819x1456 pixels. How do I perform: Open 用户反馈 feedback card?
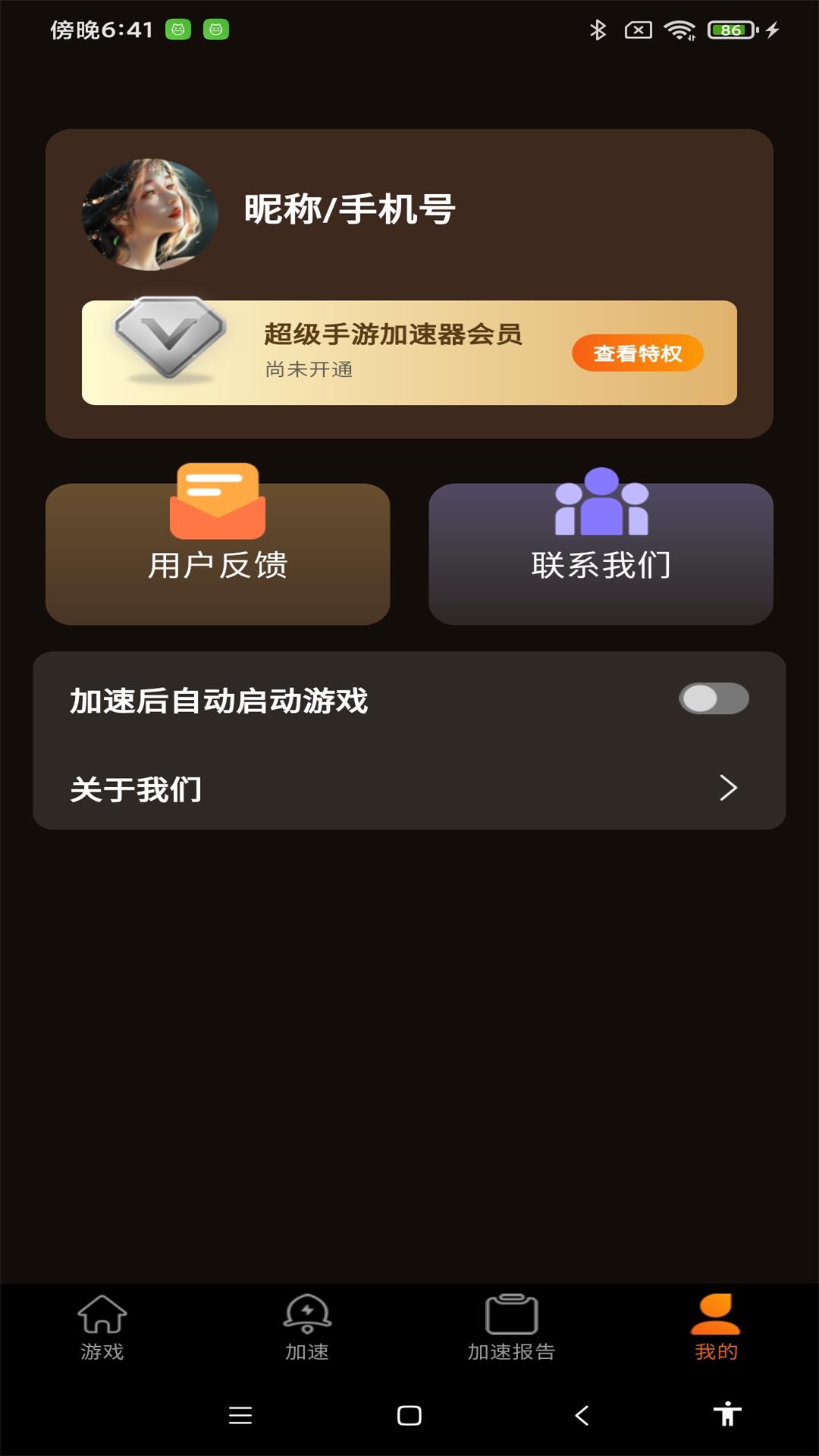pyautogui.click(x=218, y=553)
